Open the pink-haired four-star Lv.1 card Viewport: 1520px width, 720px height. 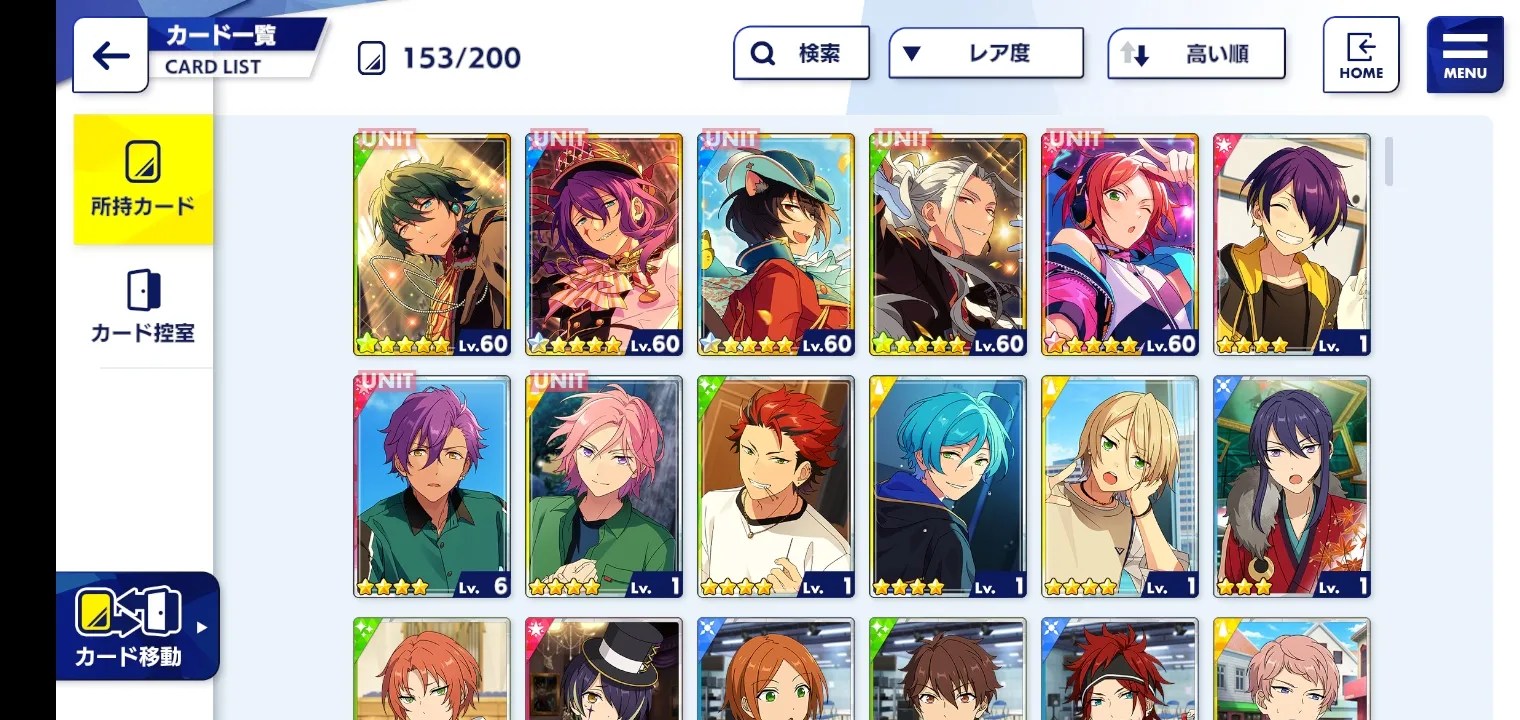(604, 486)
